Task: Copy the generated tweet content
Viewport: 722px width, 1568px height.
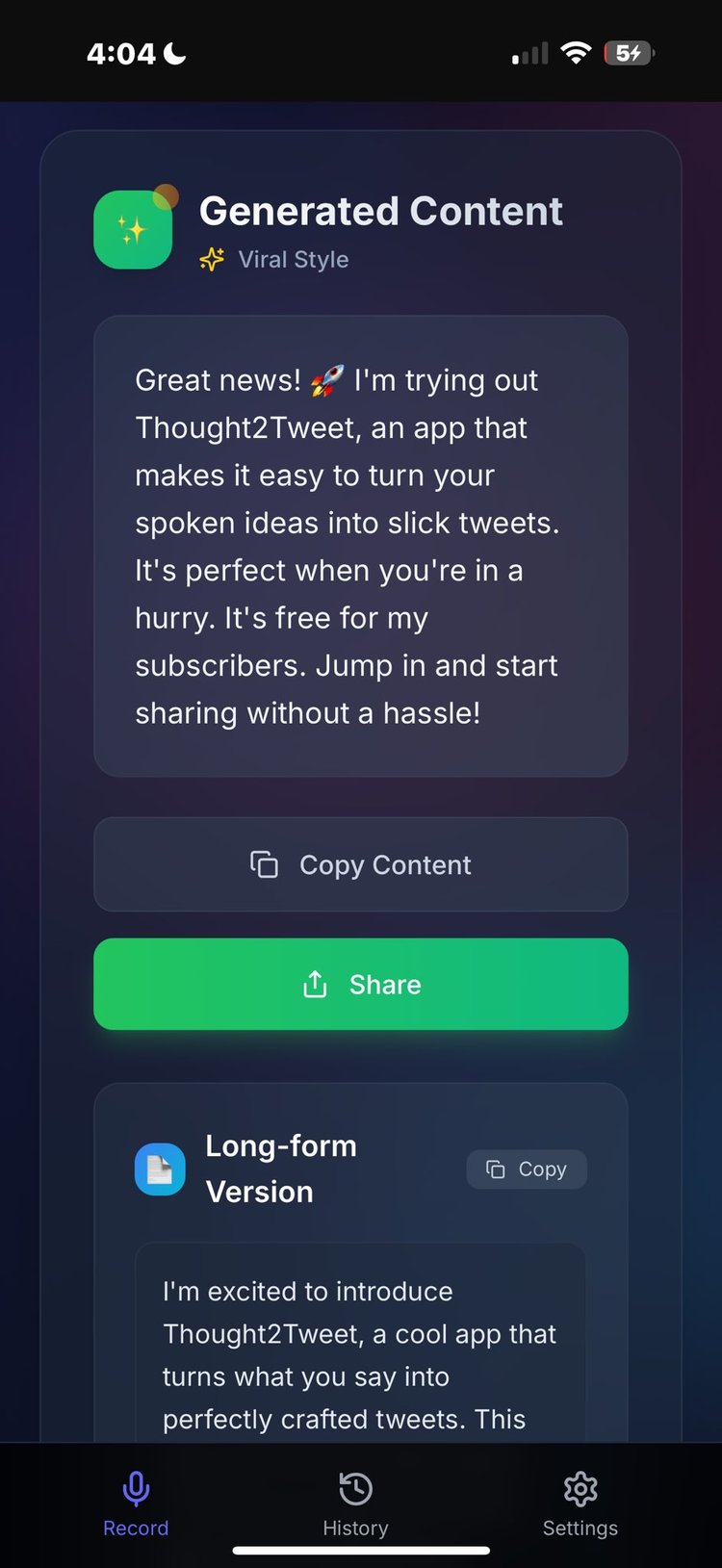Action: tap(361, 864)
